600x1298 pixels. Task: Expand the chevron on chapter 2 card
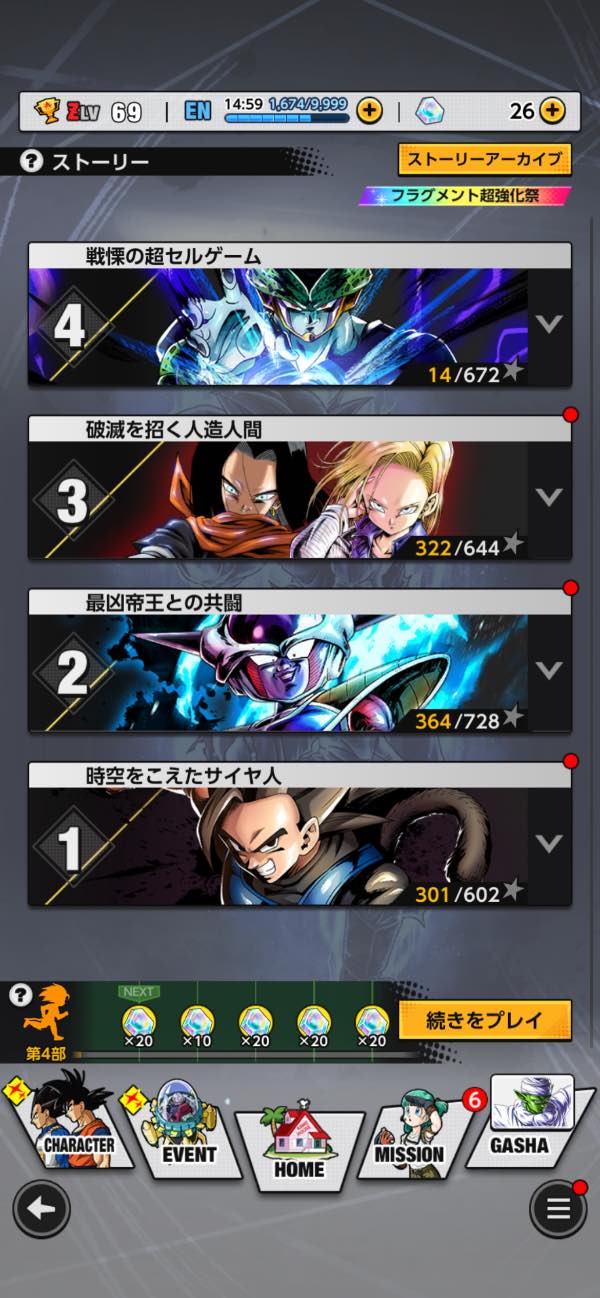click(549, 670)
